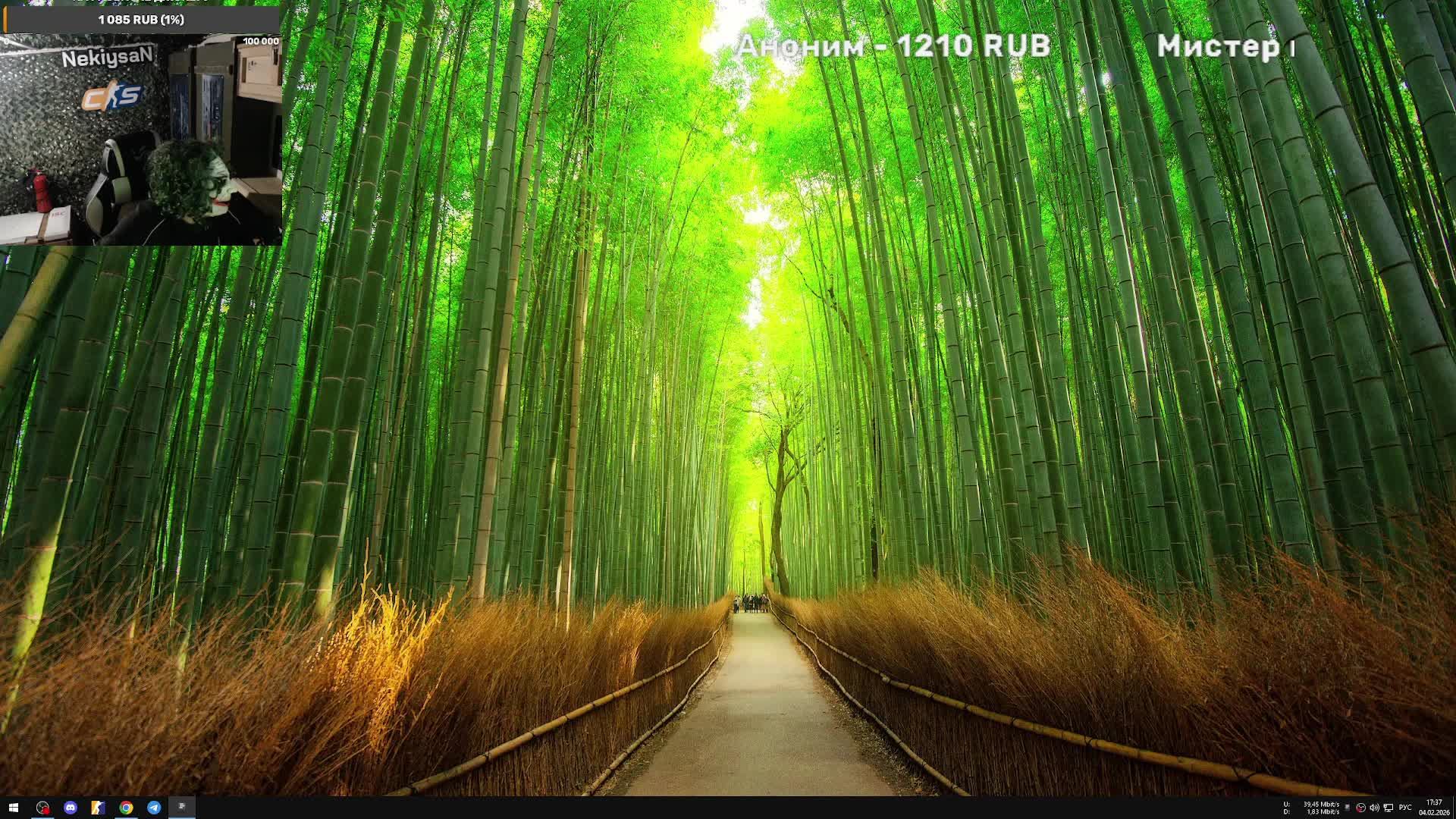Launch Counter-Strike from the taskbar
Screen dimensions: 1456x819
[98, 808]
